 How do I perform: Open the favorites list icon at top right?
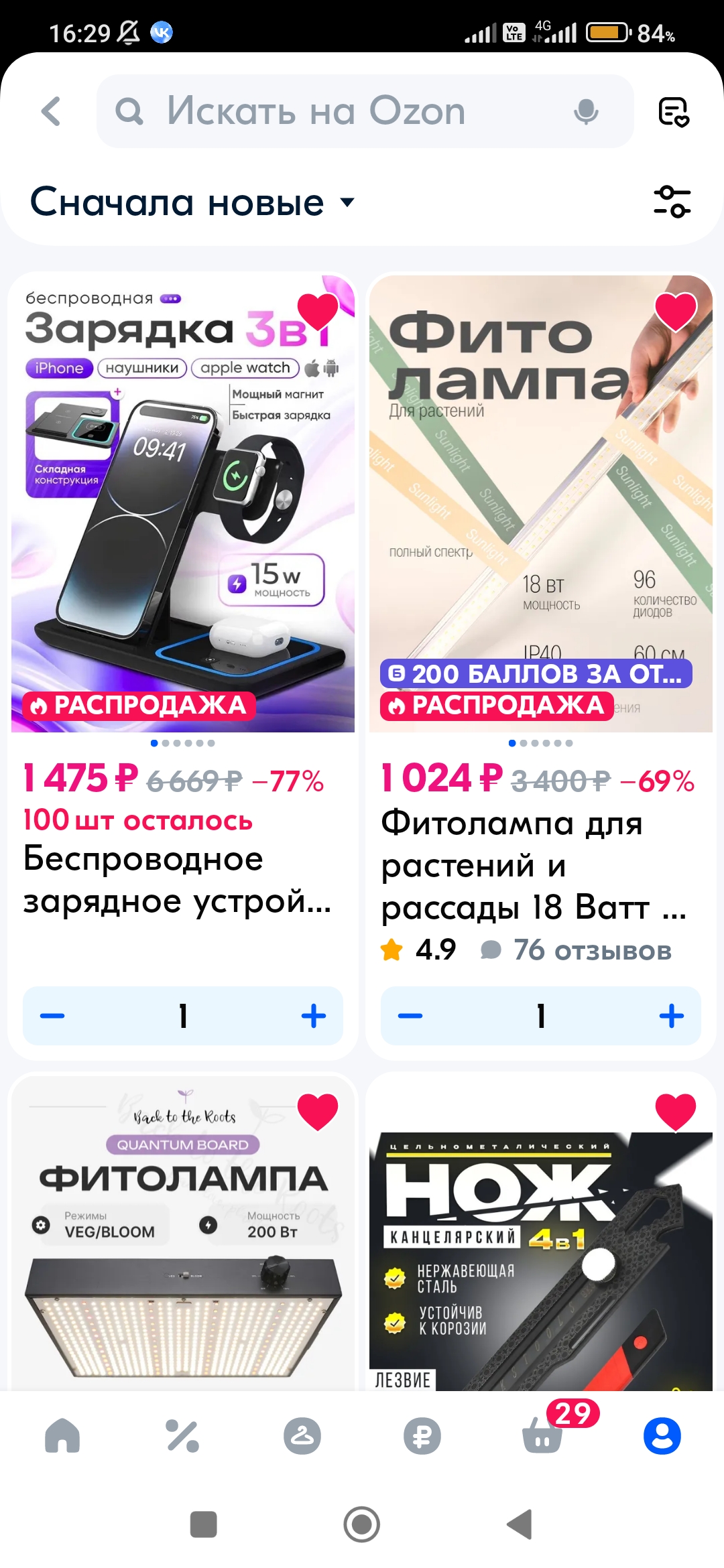click(x=674, y=111)
